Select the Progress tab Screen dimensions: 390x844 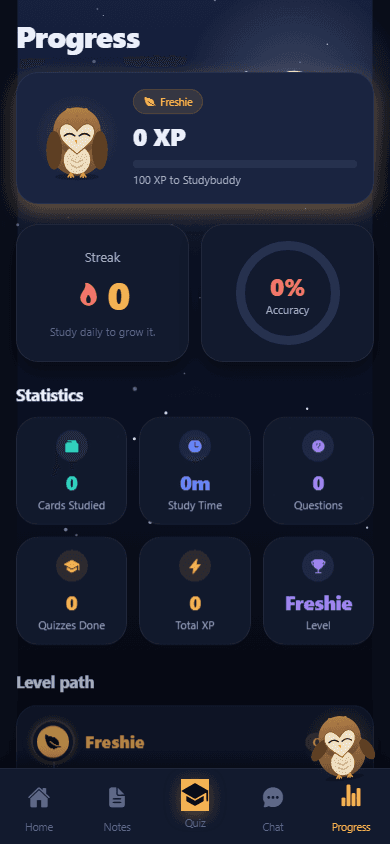click(x=351, y=808)
